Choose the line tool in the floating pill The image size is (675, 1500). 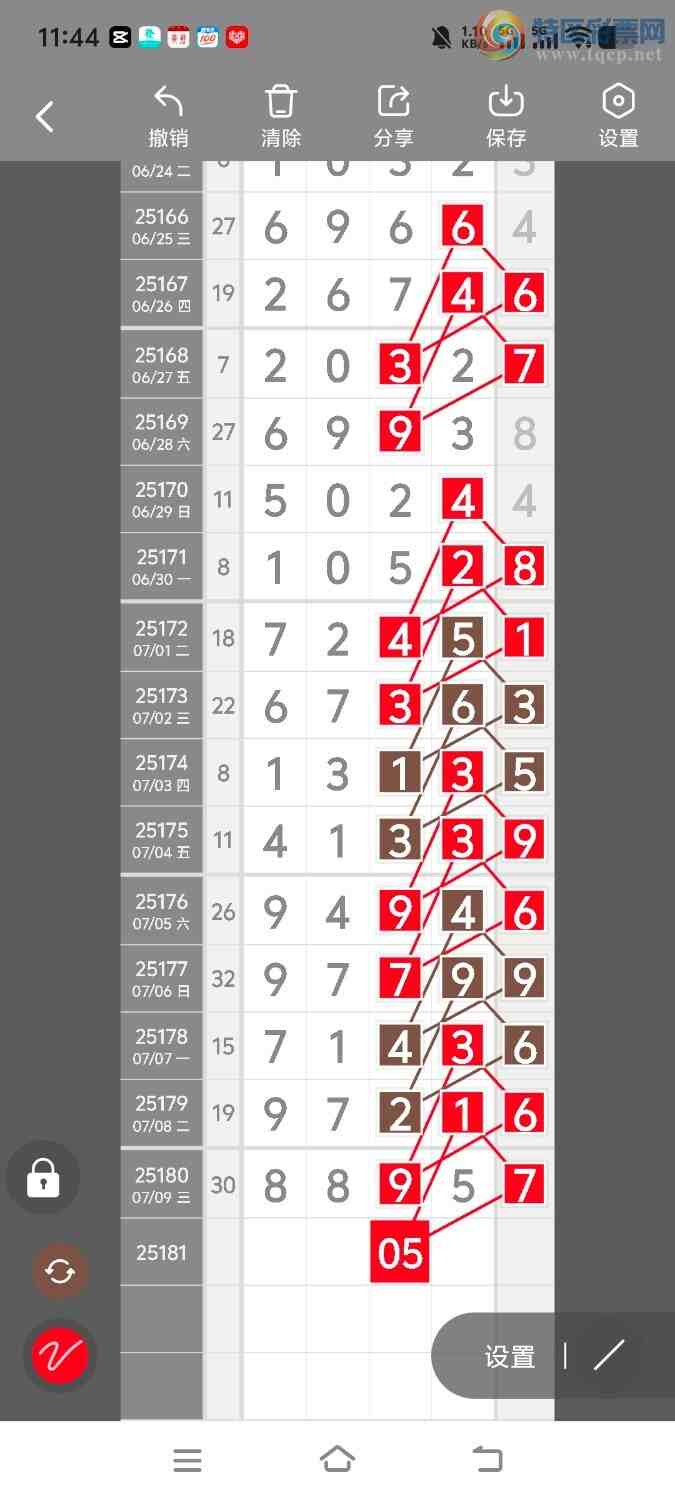608,1356
